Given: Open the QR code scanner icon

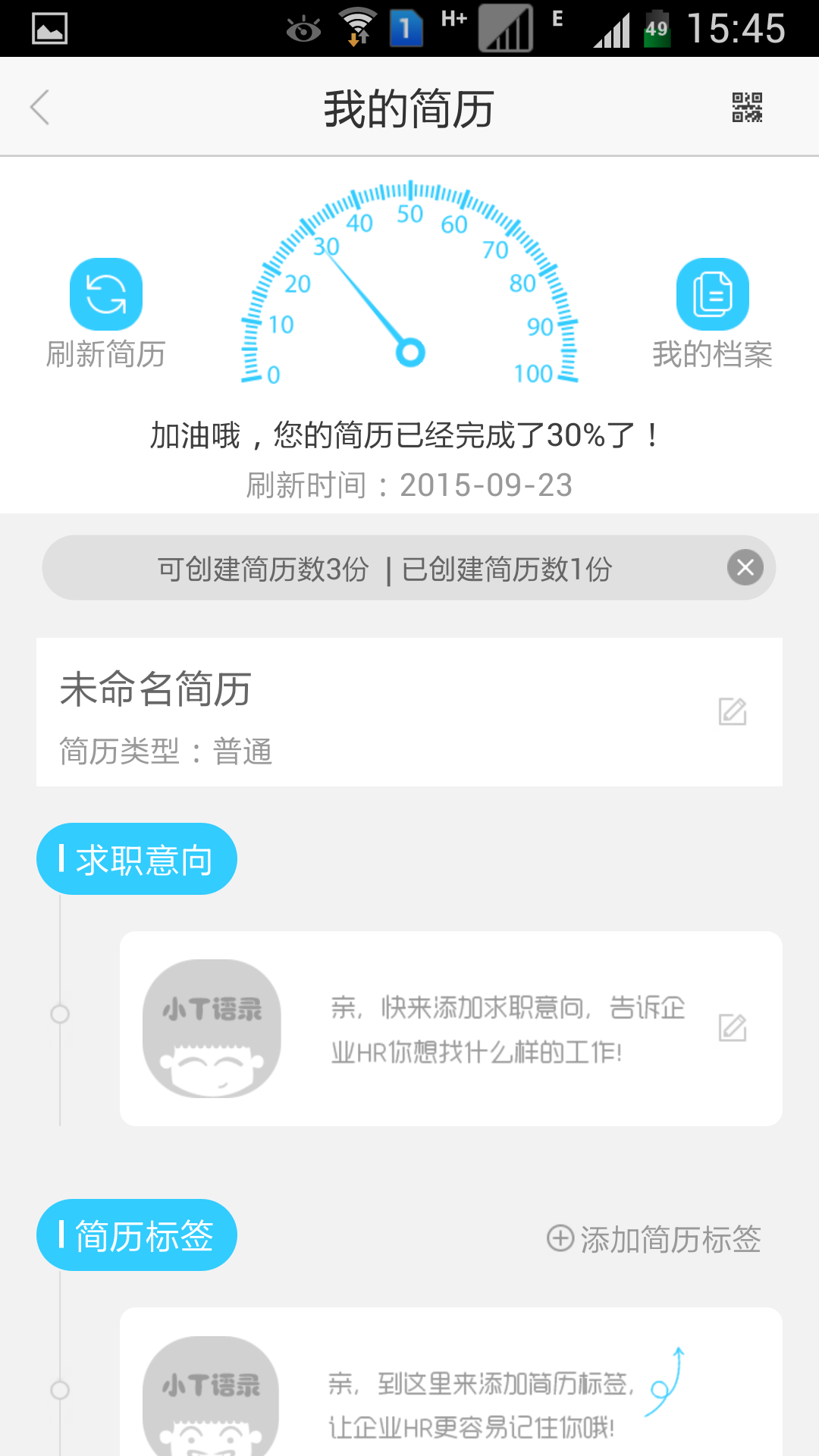Looking at the screenshot, I should (746, 107).
